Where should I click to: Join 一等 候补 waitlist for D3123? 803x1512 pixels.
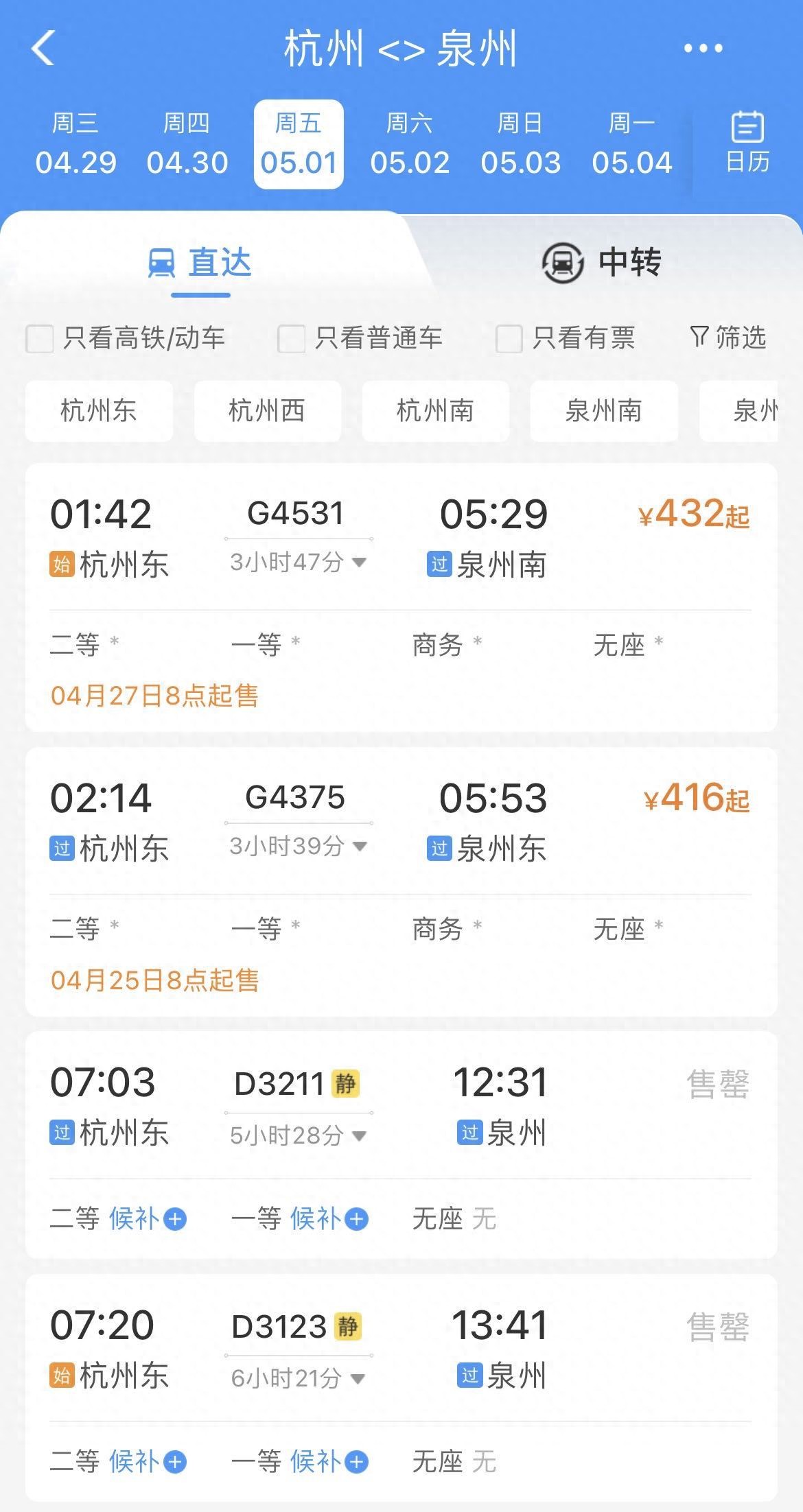pos(329,1461)
